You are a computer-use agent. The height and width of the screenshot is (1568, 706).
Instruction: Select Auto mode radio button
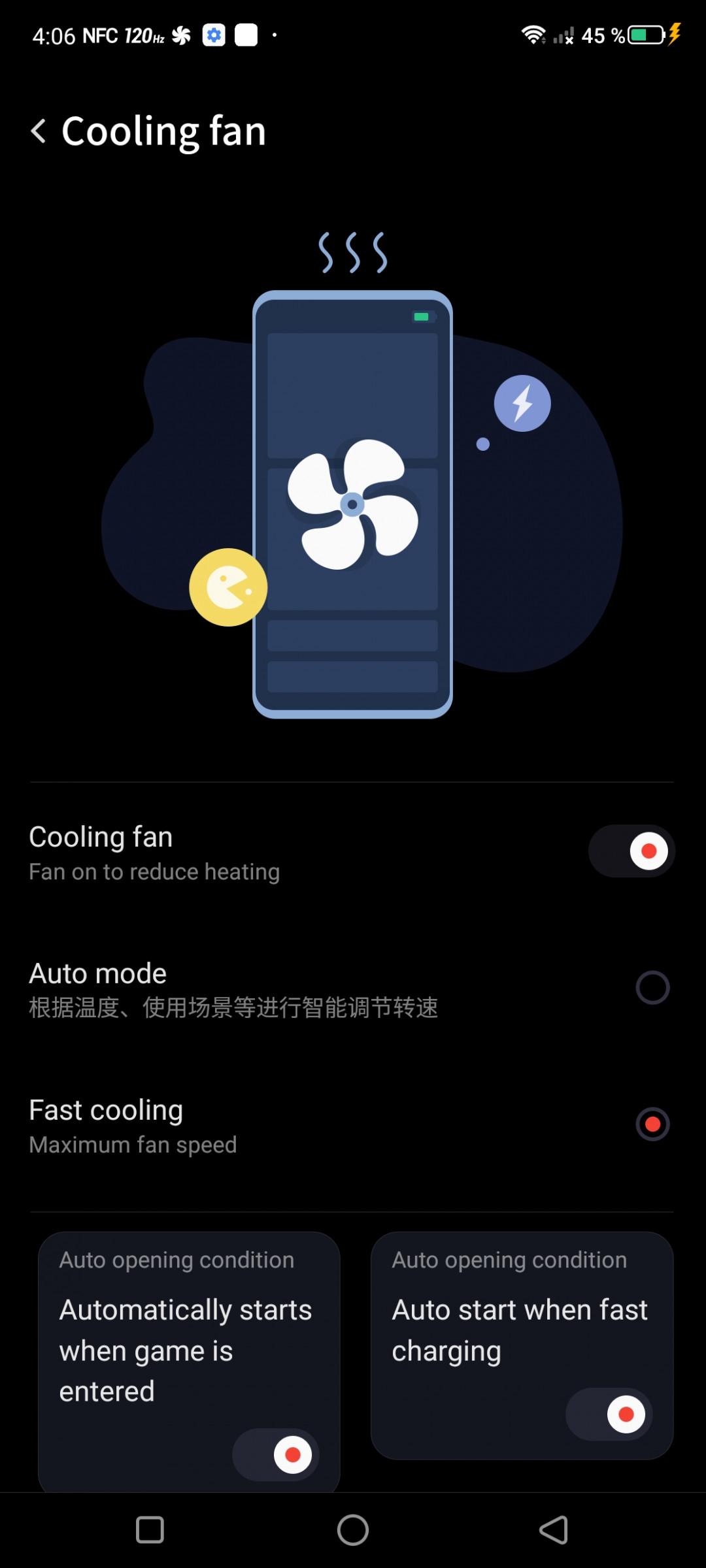(652, 987)
